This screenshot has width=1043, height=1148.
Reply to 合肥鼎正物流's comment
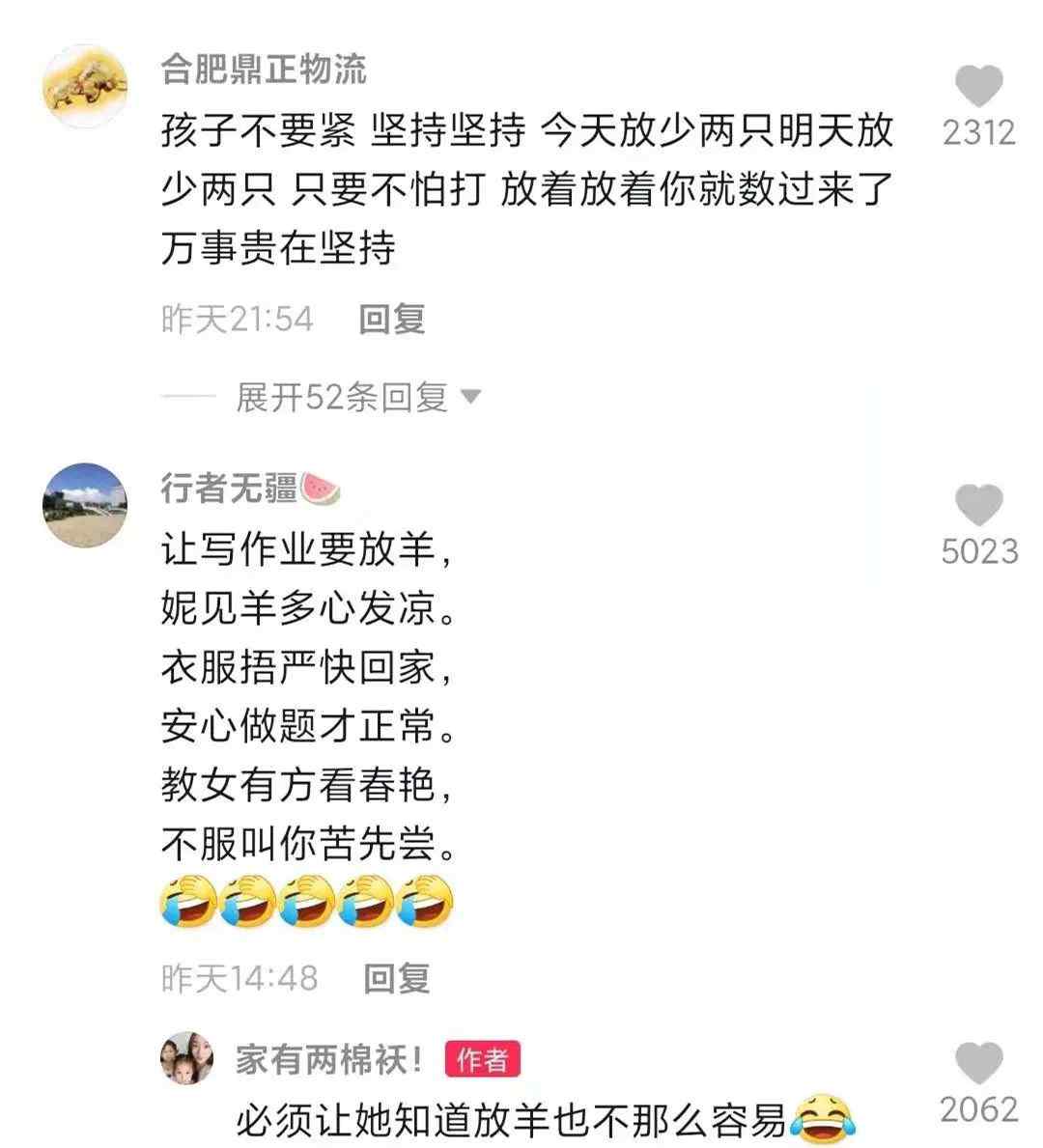click(x=392, y=319)
